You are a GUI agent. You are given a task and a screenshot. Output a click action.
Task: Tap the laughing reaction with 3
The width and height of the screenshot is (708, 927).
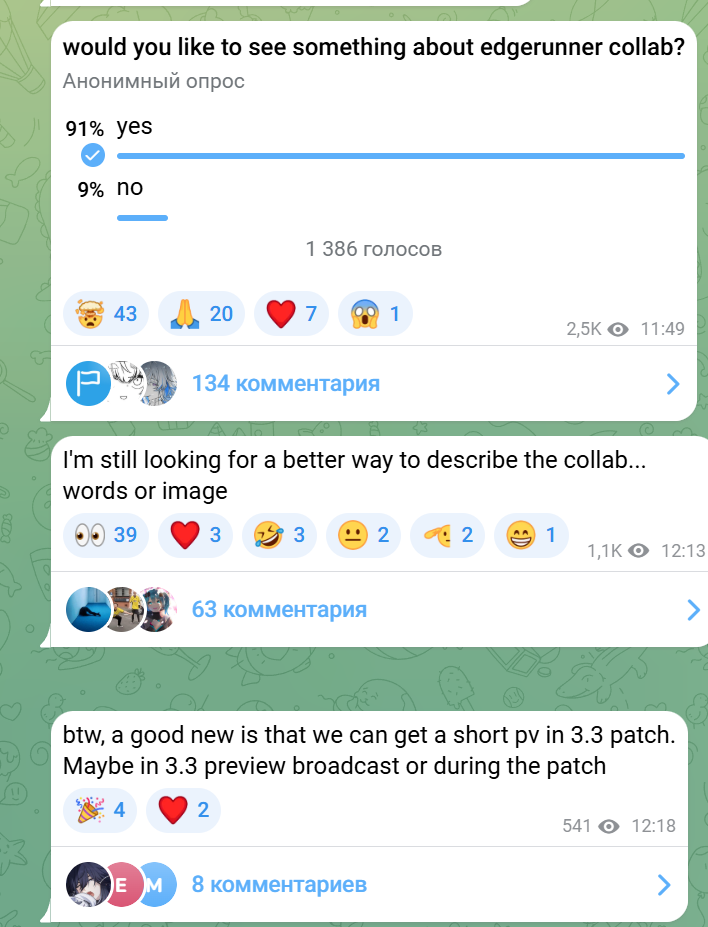(279, 535)
